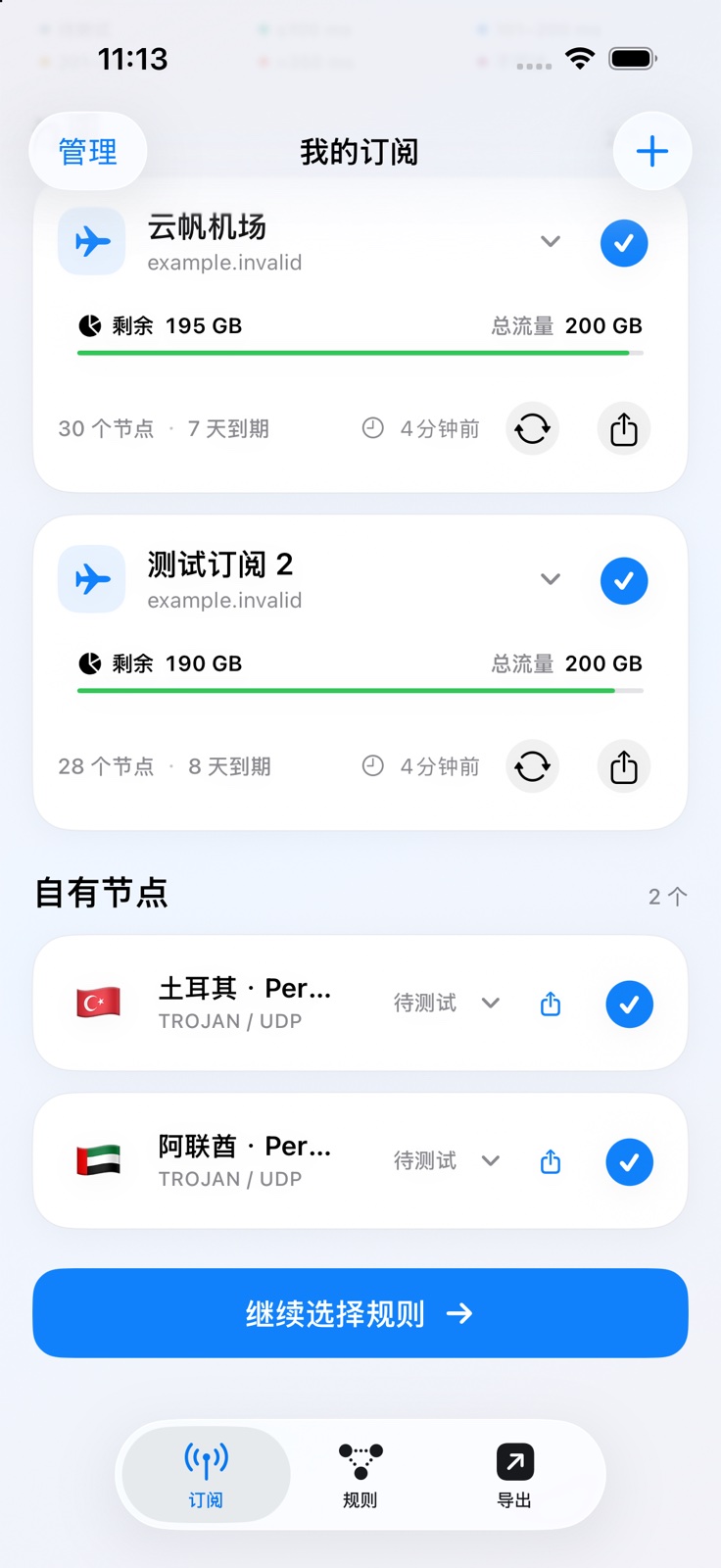The image size is (721, 1568).
Task: Uncheck the 云帆机场 subscription checkmark
Action: (624, 243)
